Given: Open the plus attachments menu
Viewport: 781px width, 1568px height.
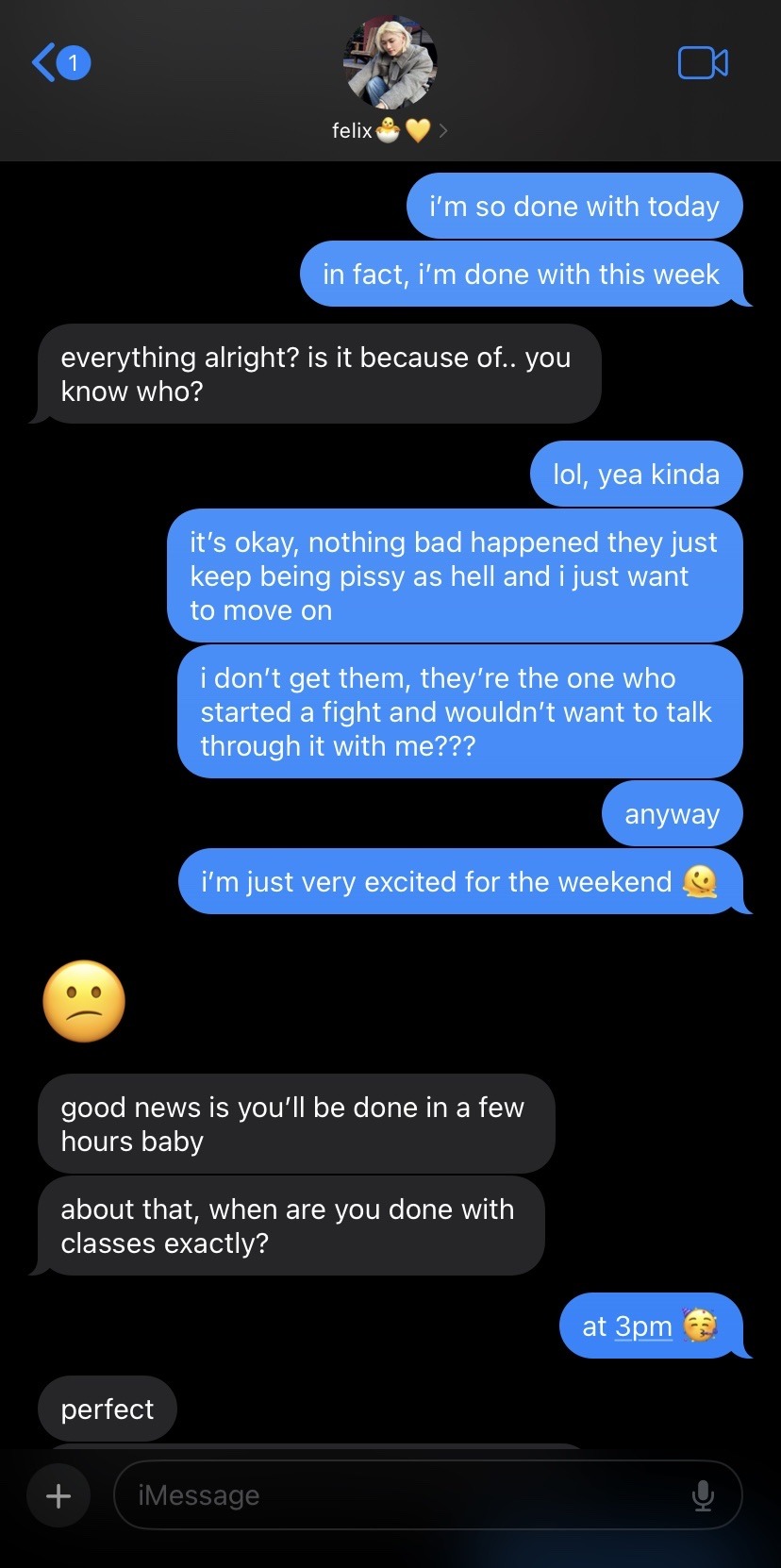Looking at the screenshot, I should click(x=58, y=1495).
